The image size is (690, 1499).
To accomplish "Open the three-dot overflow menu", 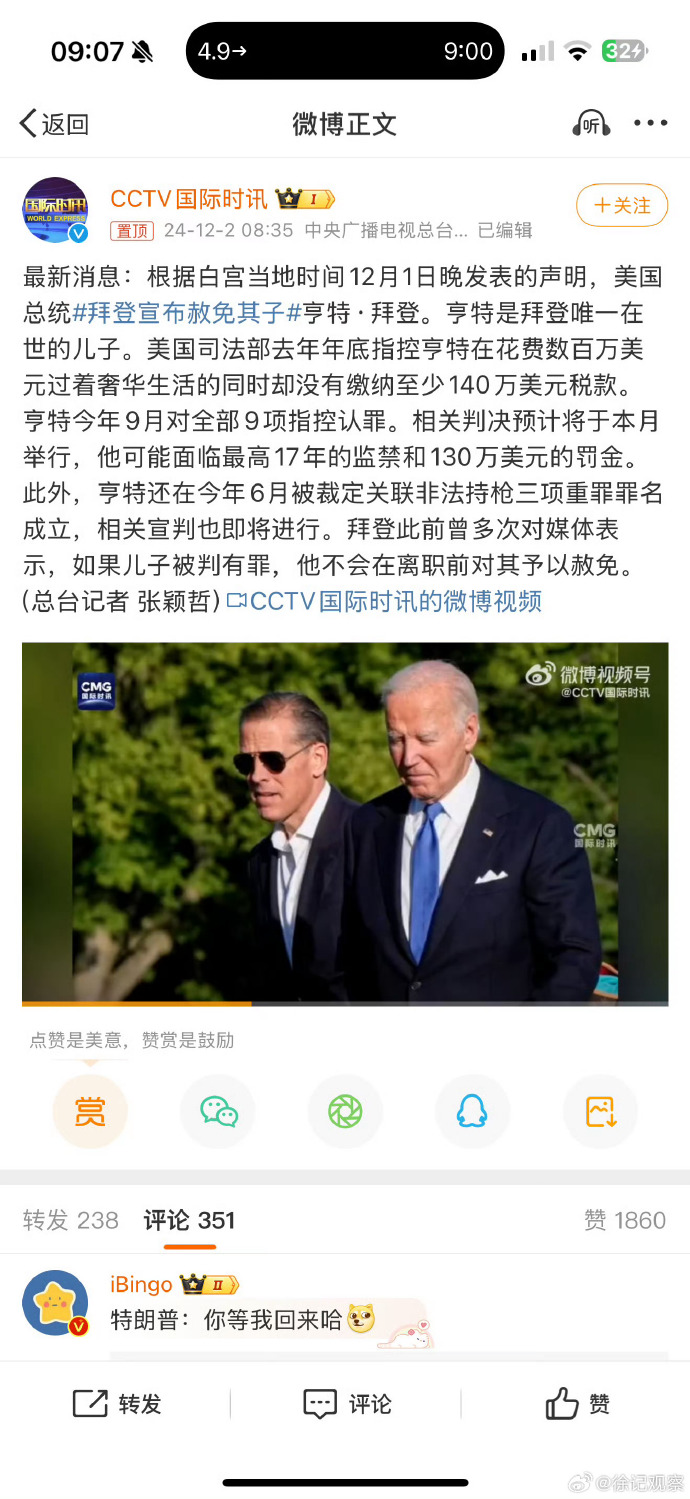I will [650, 124].
